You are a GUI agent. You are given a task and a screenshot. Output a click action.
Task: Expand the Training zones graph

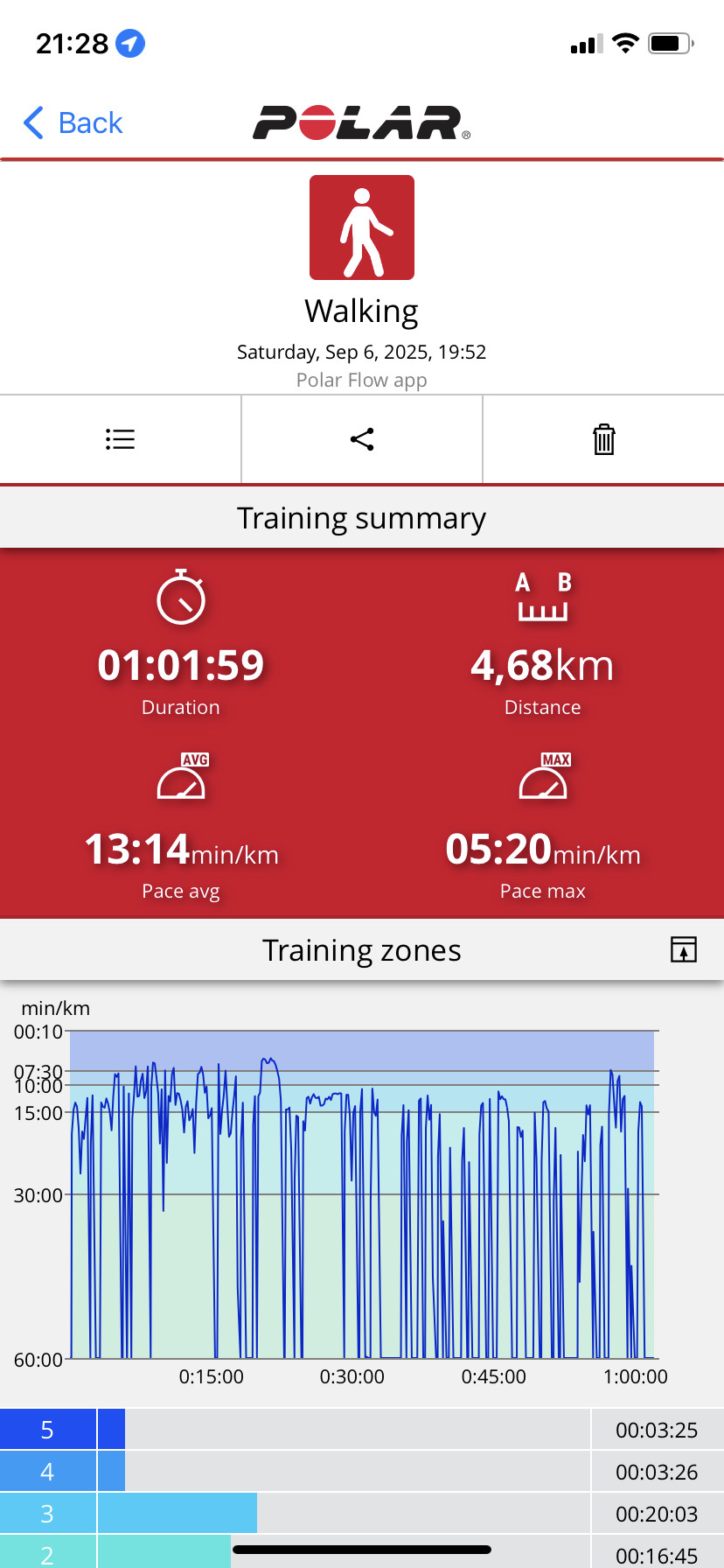coord(684,949)
